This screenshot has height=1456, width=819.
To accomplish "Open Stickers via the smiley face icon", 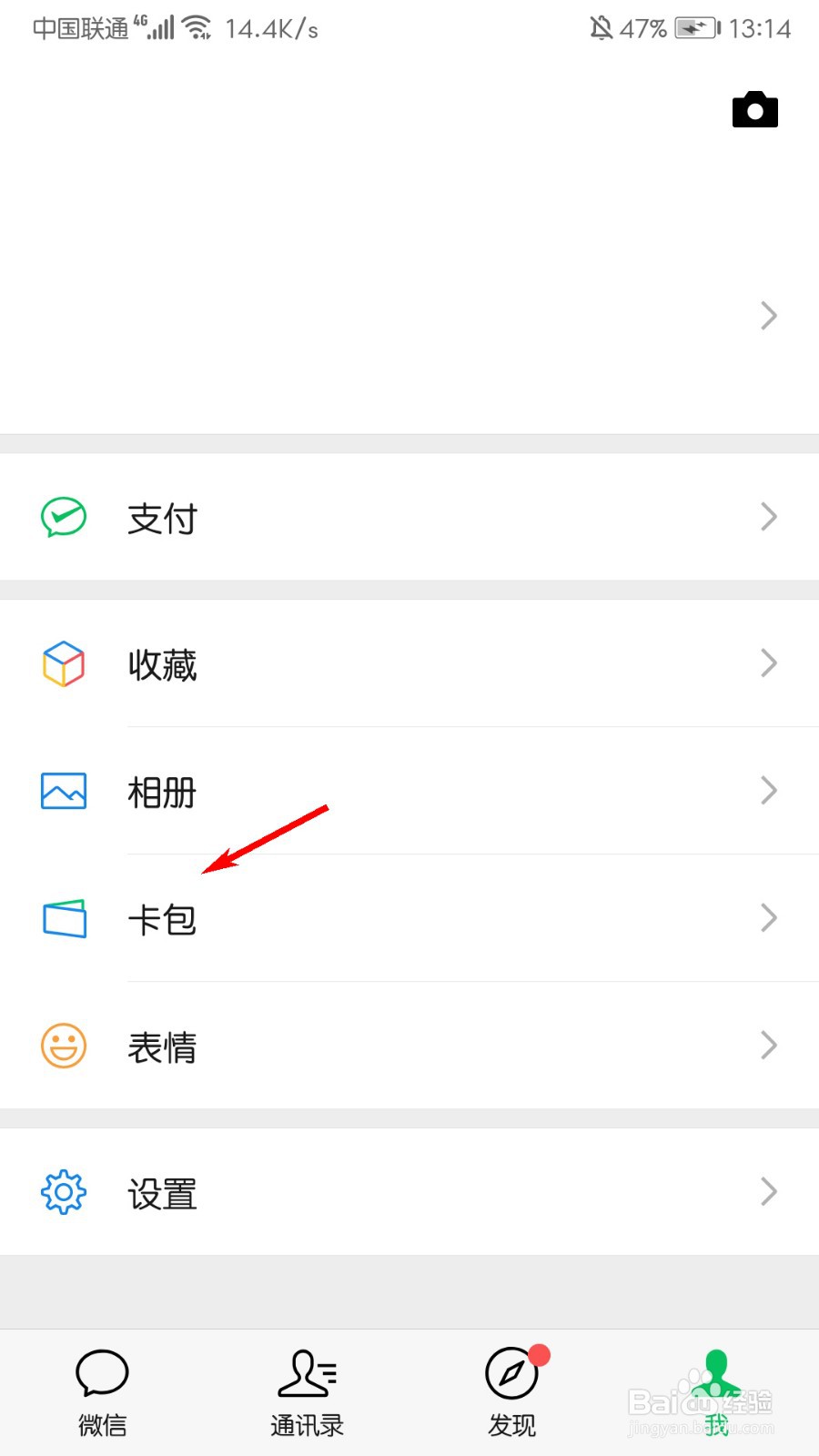I will click(62, 1046).
